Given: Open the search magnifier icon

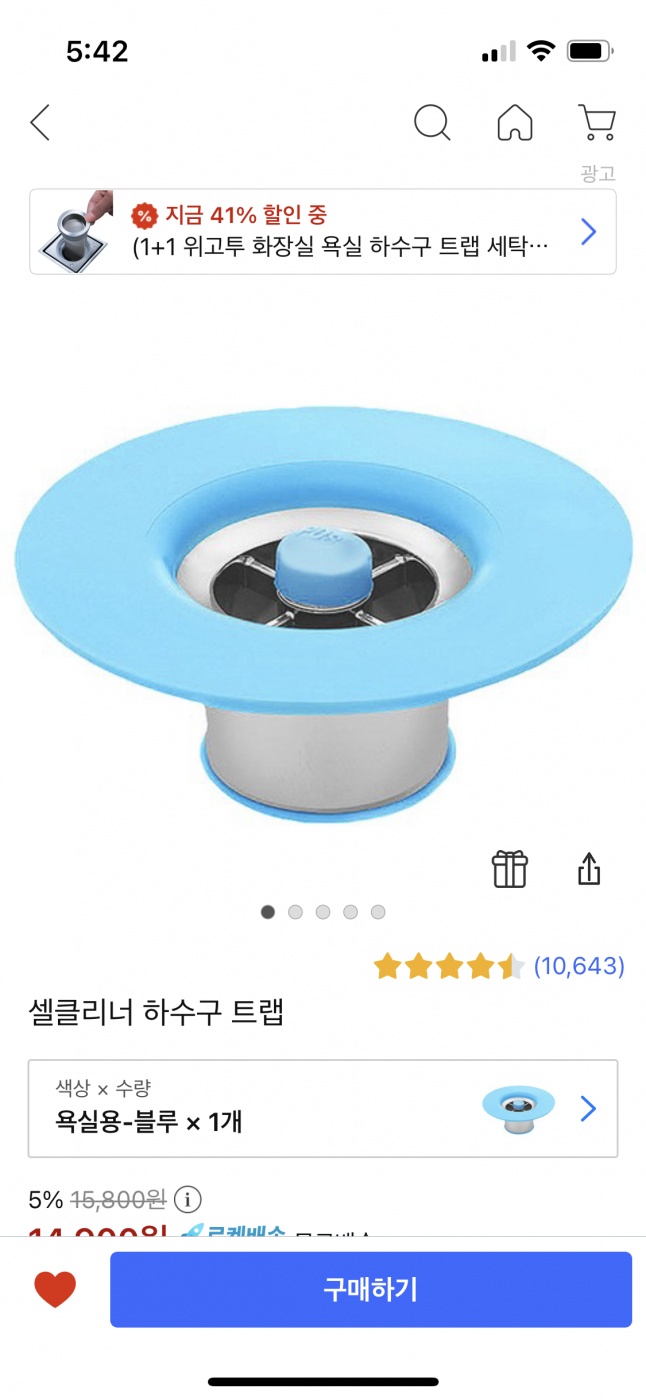Looking at the screenshot, I should point(432,123).
